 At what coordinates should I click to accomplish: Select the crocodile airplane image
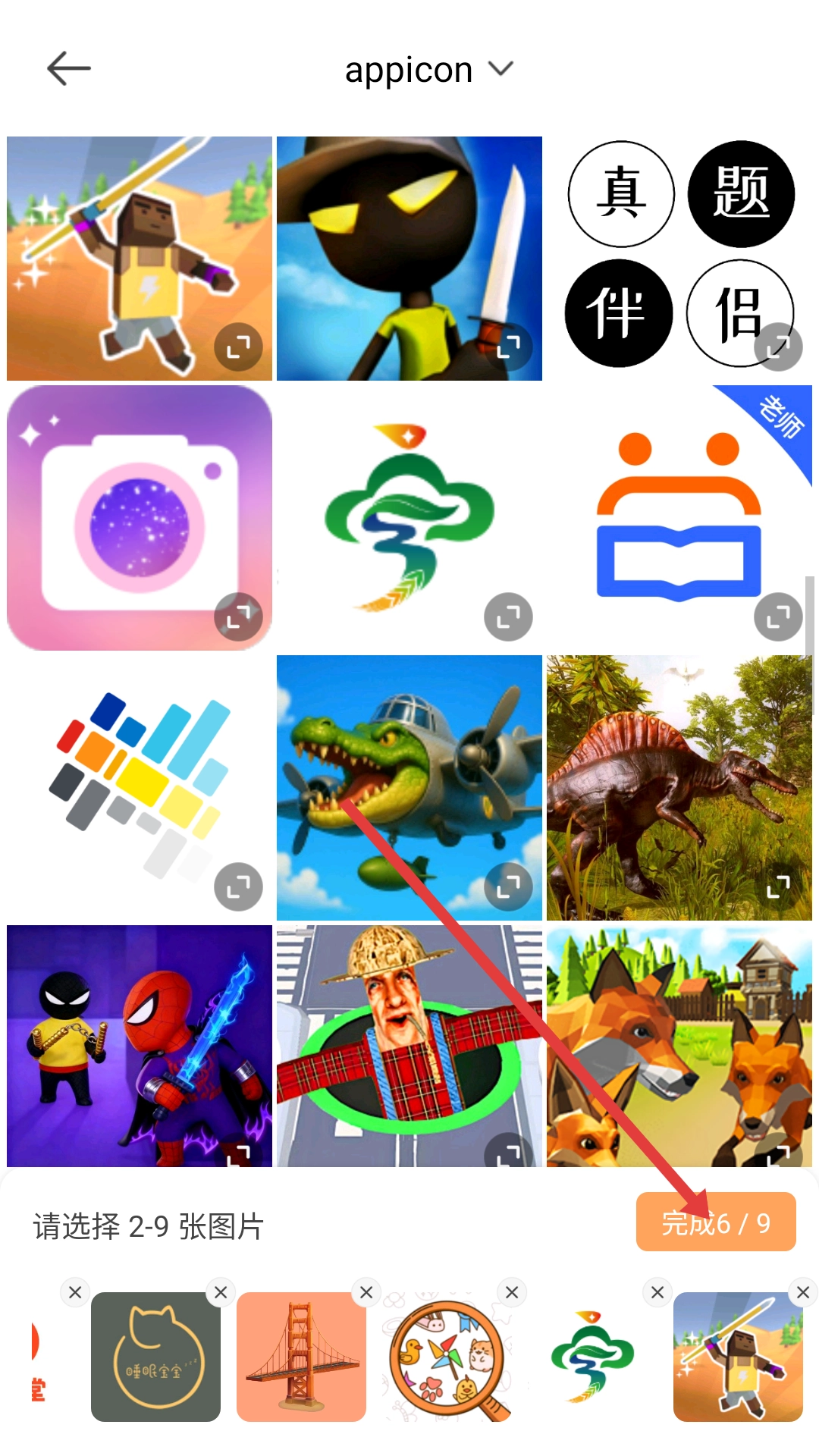tap(409, 788)
